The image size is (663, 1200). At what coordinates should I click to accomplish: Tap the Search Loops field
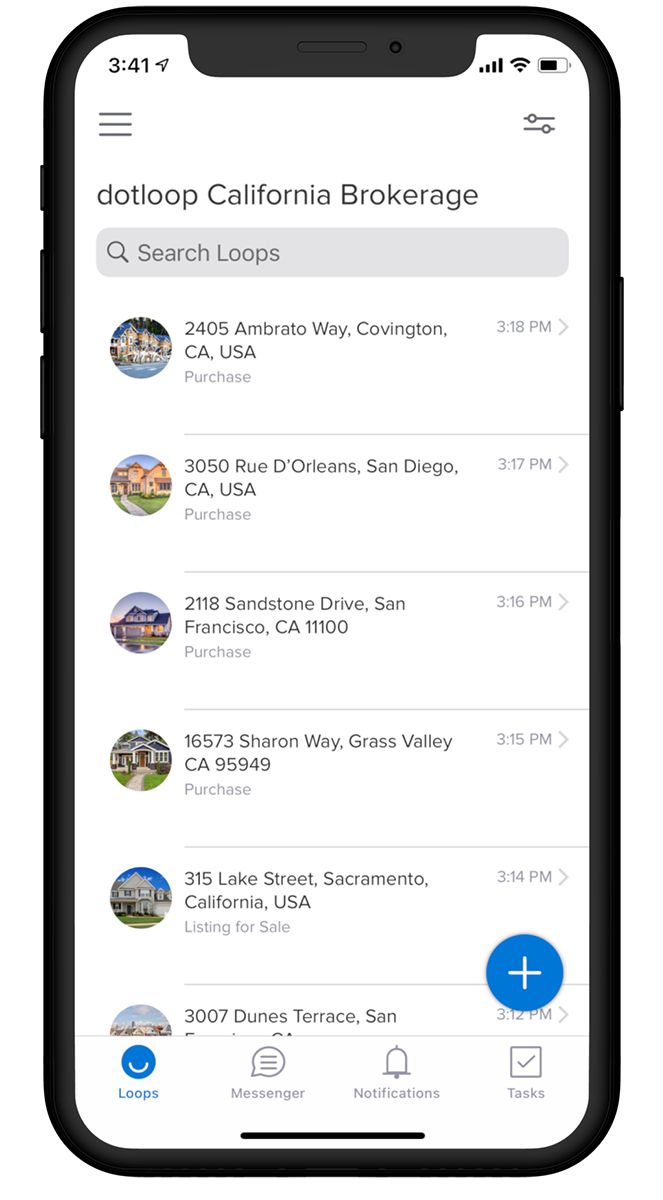tap(332, 253)
